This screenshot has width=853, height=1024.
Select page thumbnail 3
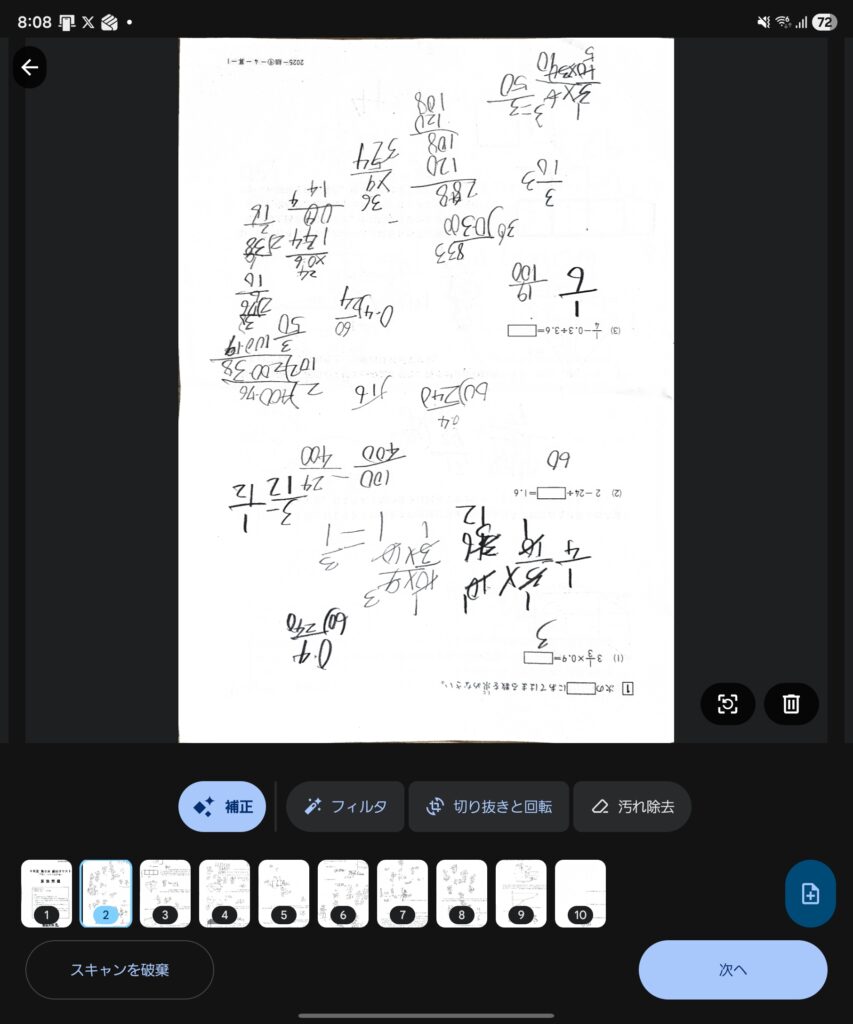165,893
